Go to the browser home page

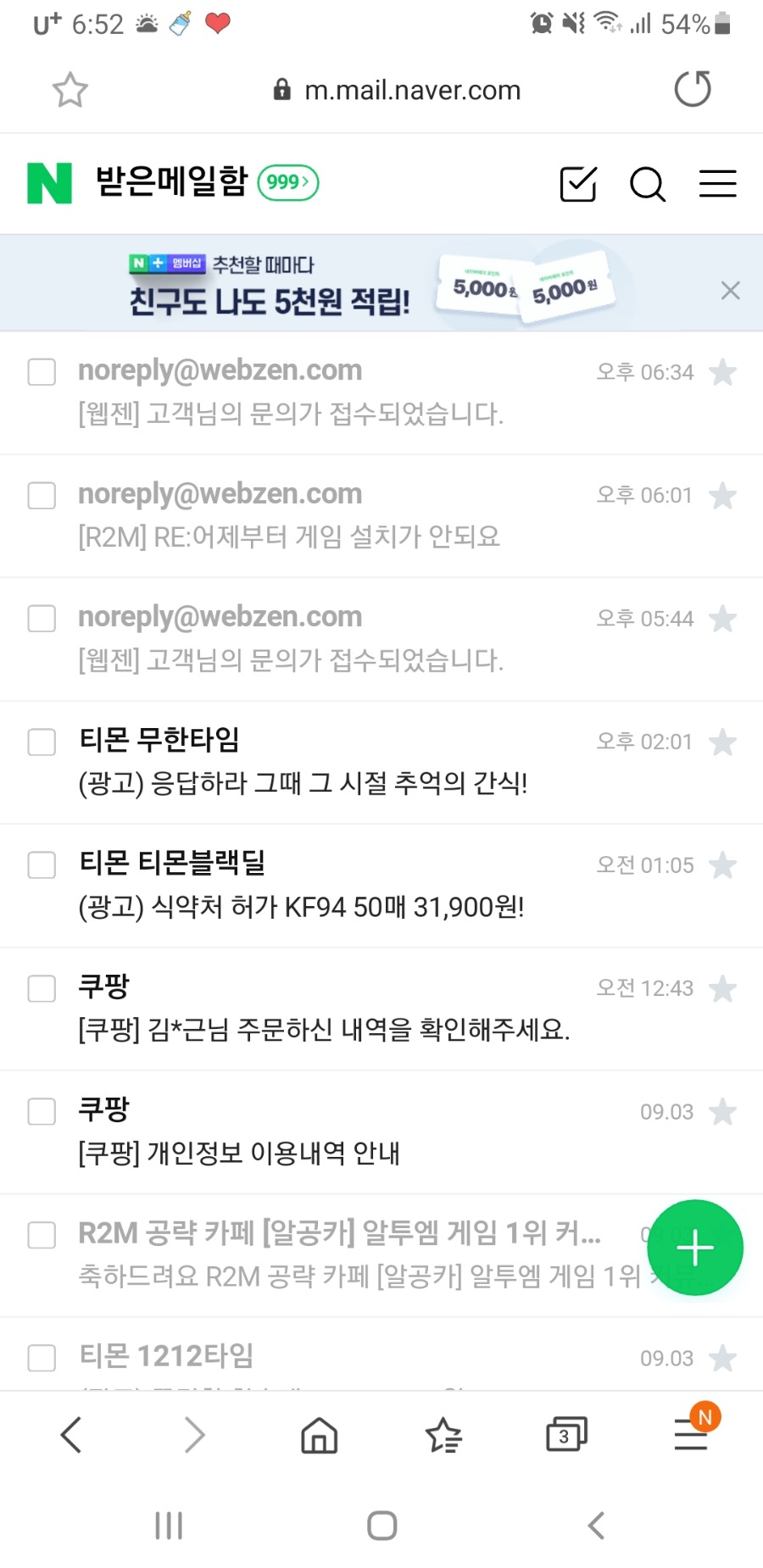pyautogui.click(x=319, y=1435)
